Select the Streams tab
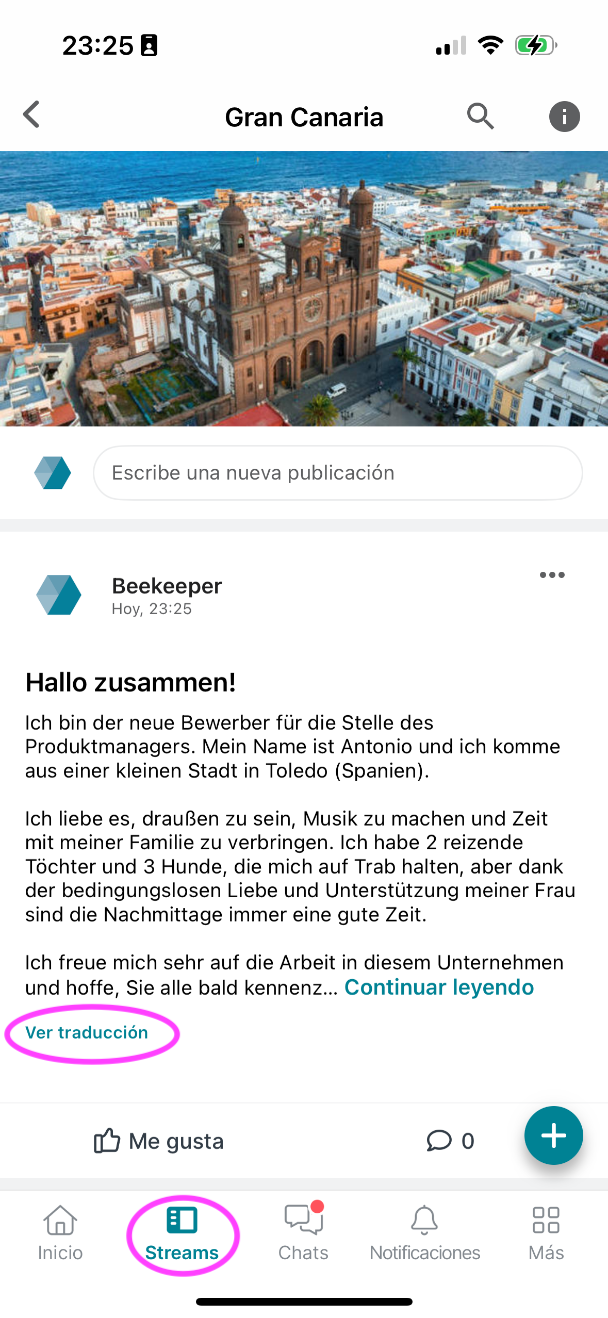The image size is (608, 1318). pos(181,1233)
